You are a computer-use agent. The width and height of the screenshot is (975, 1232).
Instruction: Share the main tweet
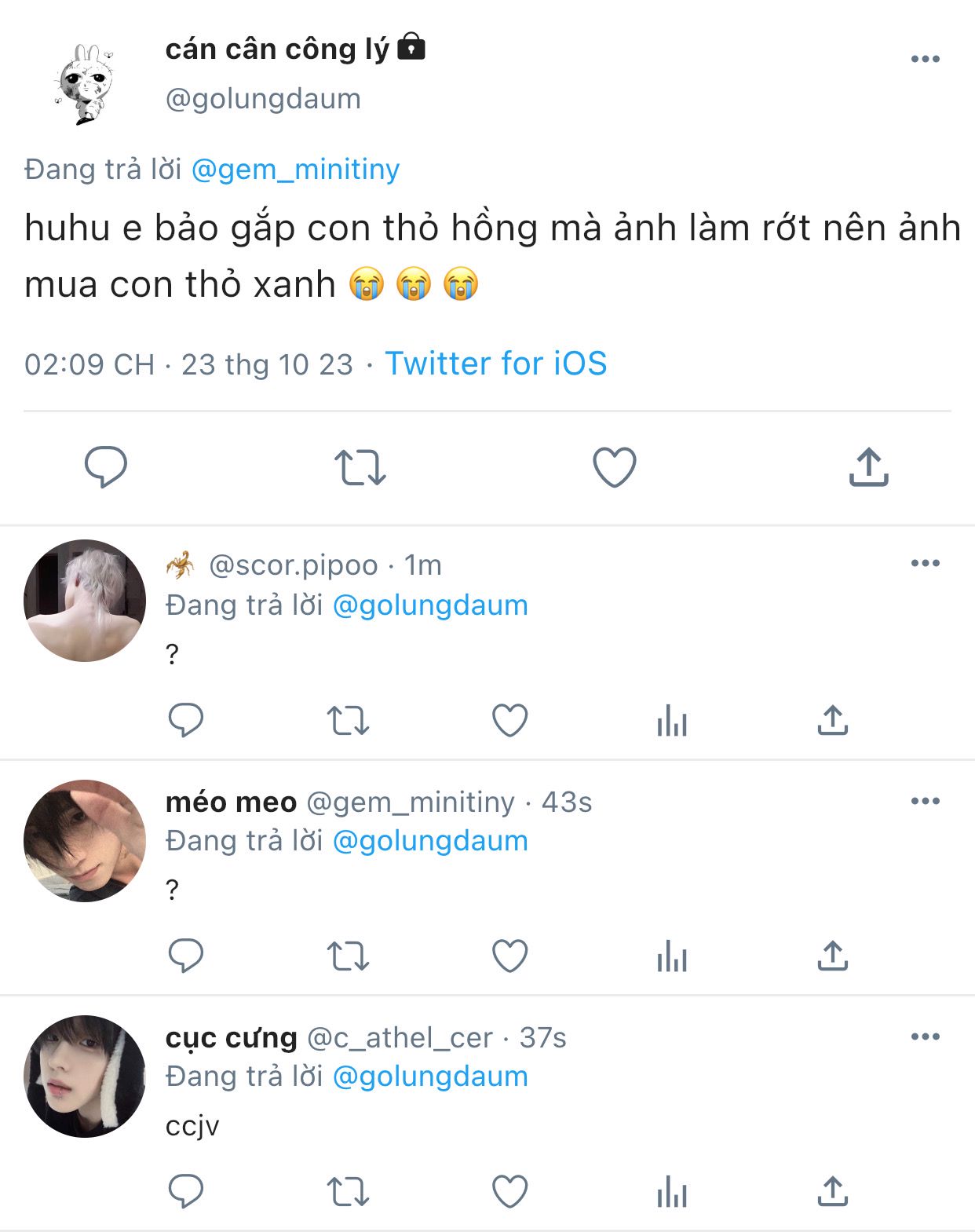pyautogui.click(x=868, y=467)
